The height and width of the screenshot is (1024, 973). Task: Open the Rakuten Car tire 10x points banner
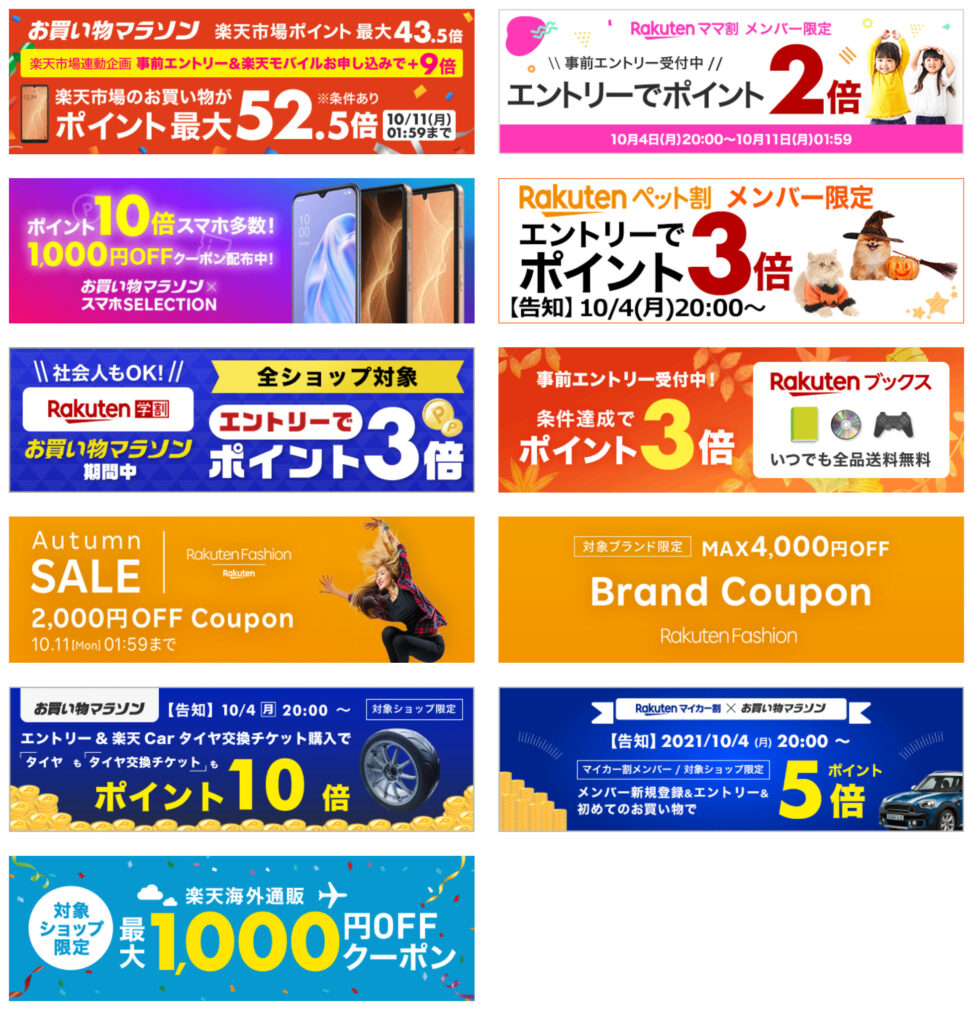[x=241, y=759]
